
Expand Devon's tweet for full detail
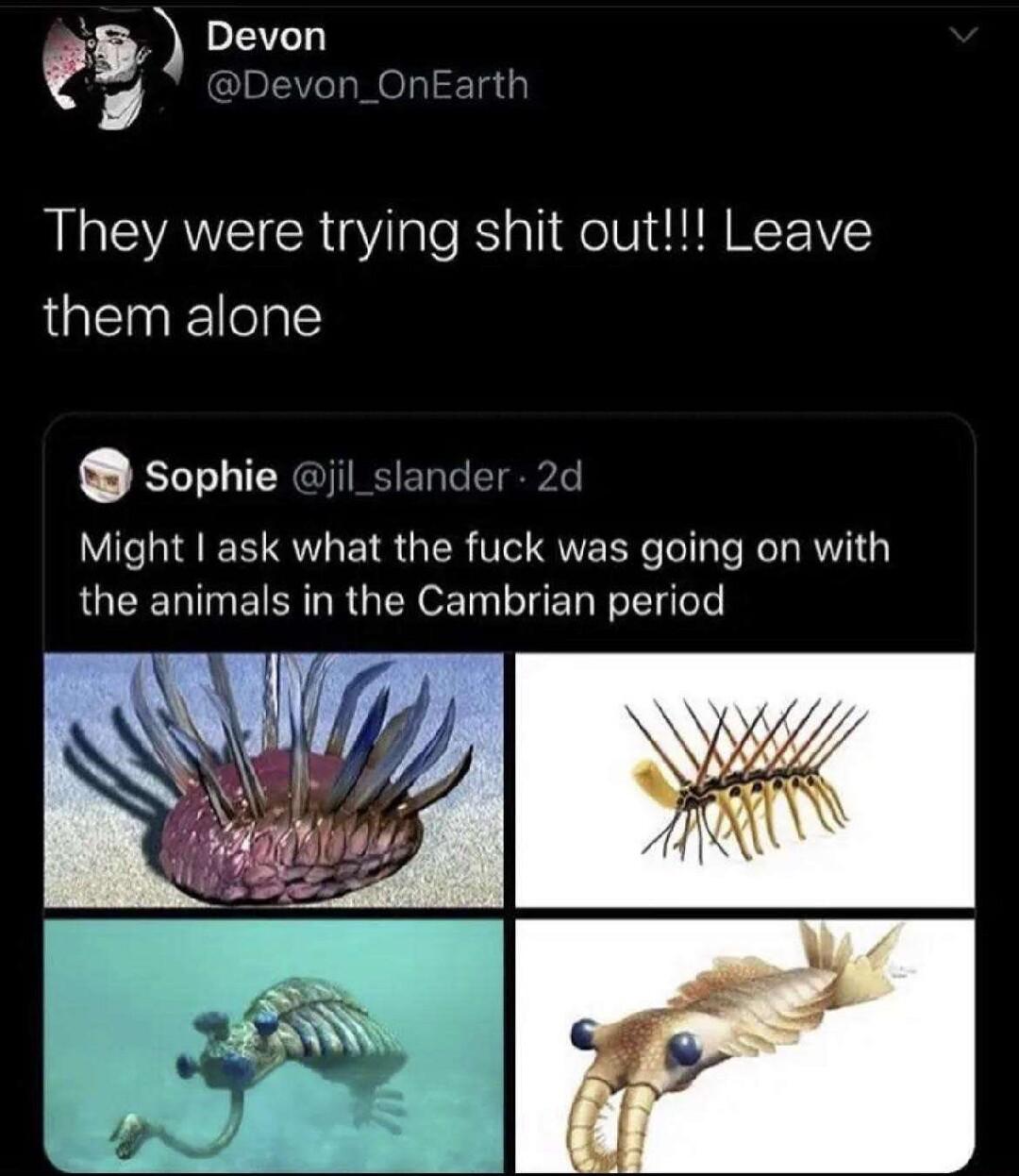click(x=462, y=274)
